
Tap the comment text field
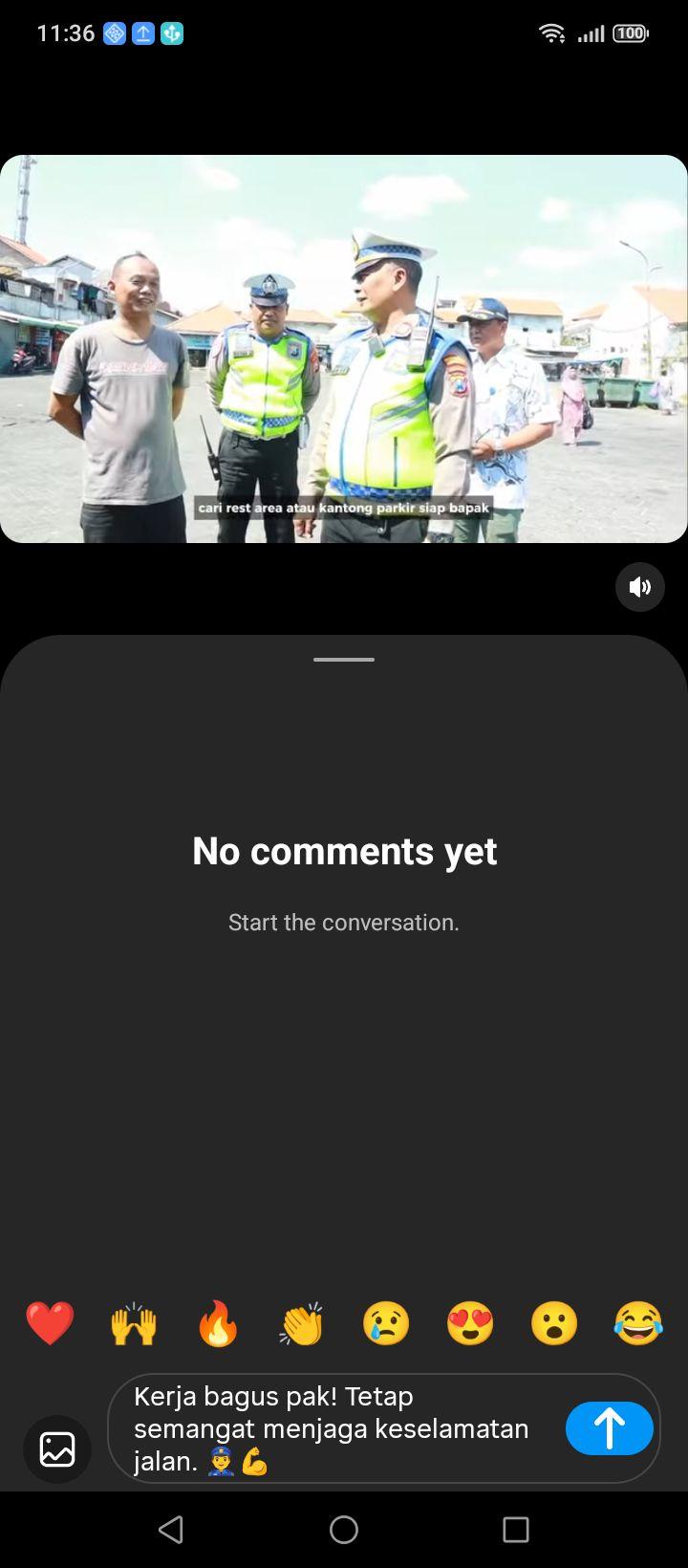(344, 1428)
